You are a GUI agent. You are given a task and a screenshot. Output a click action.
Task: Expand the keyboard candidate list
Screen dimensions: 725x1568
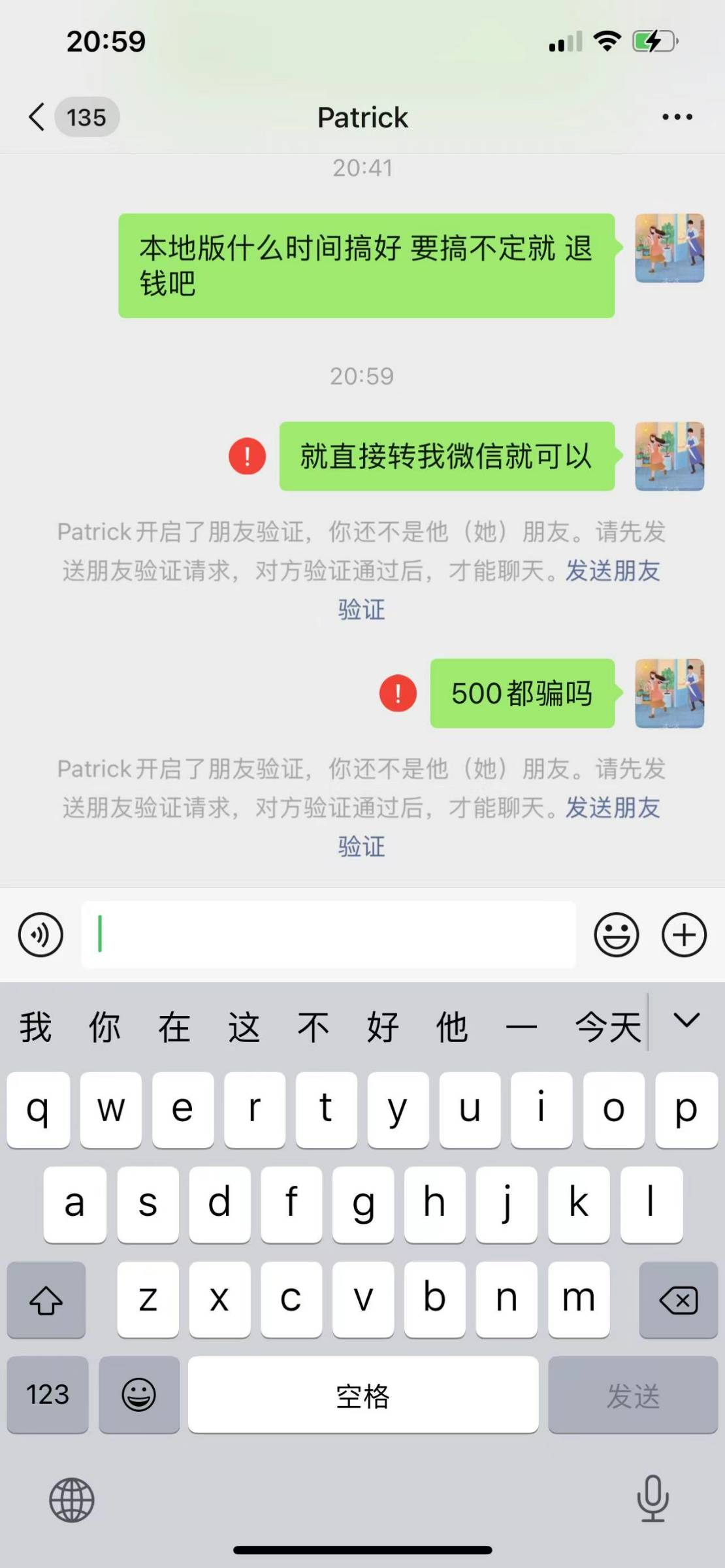click(x=686, y=1021)
